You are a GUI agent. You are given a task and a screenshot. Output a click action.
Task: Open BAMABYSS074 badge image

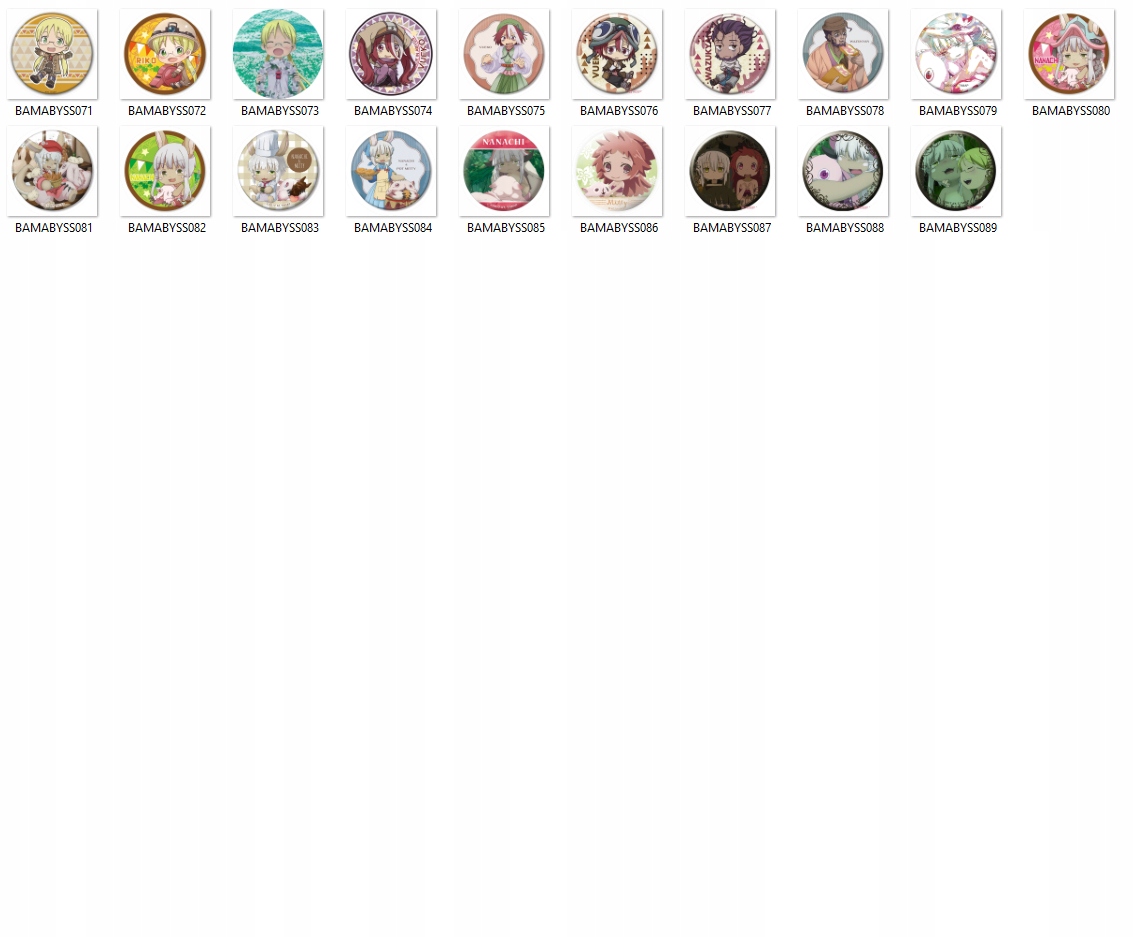point(391,54)
